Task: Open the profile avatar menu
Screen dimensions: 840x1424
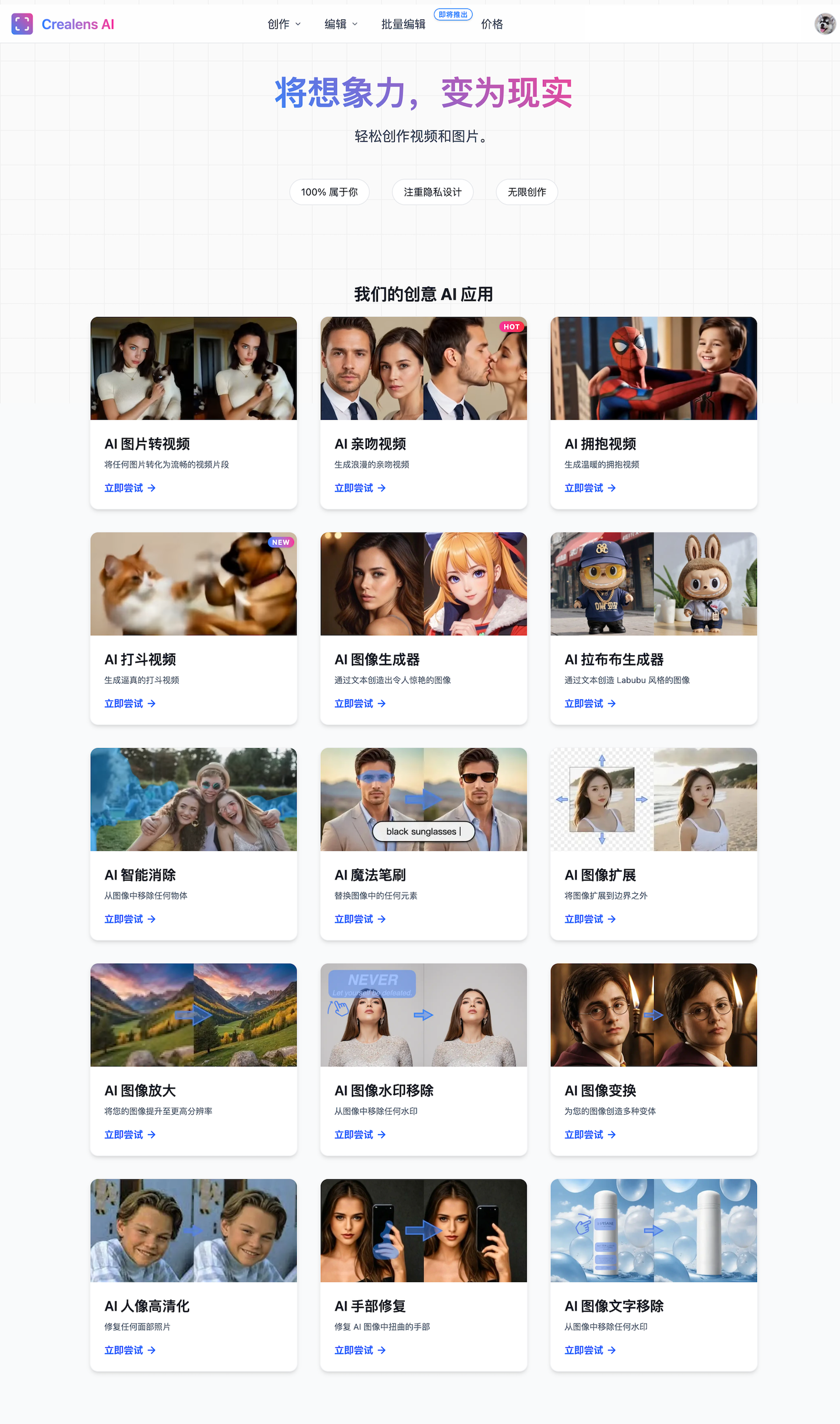Action: 824,24
